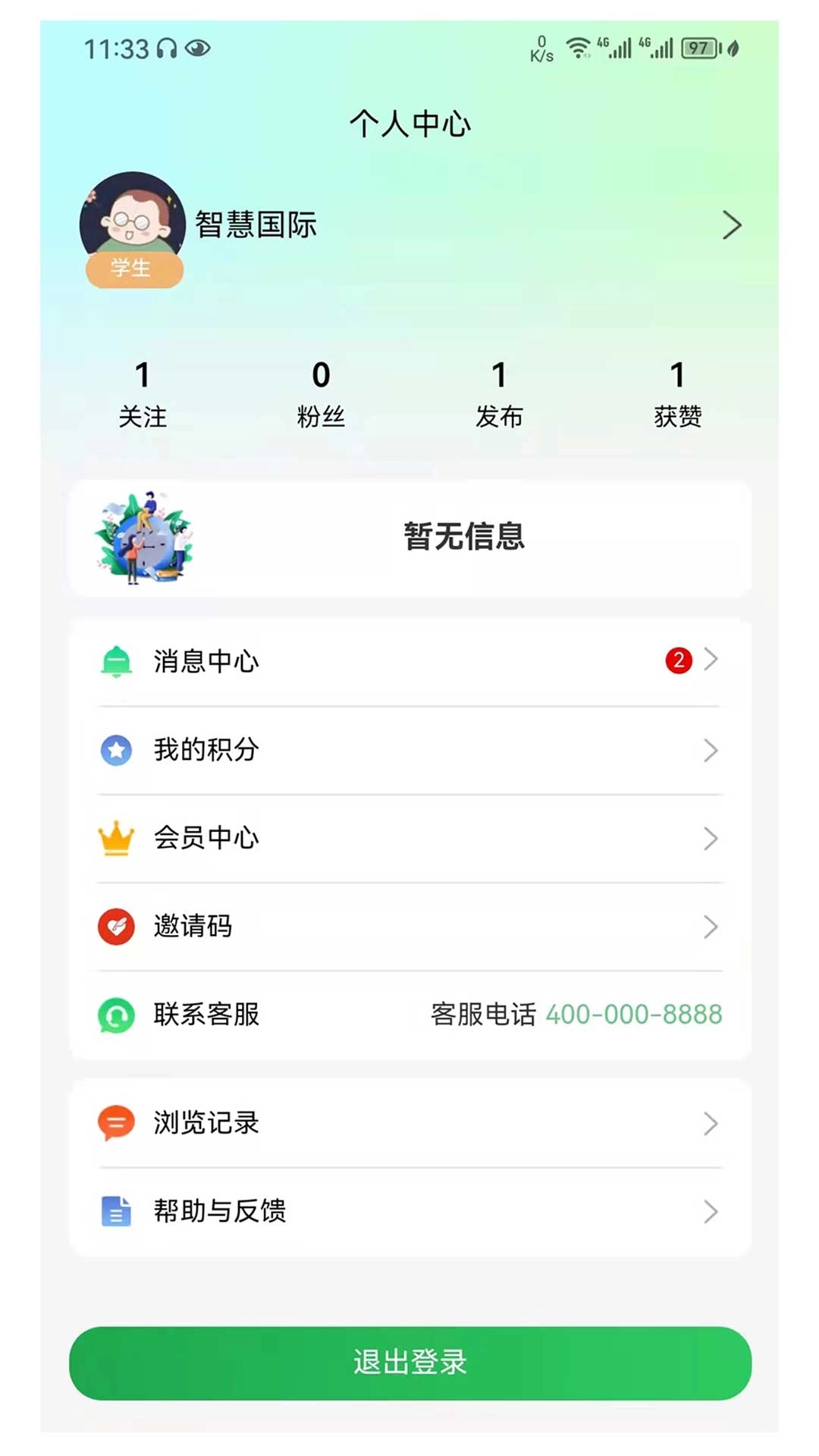The height and width of the screenshot is (1456, 819).
Task: Tap the eye icon in the status bar
Action: pos(197,48)
